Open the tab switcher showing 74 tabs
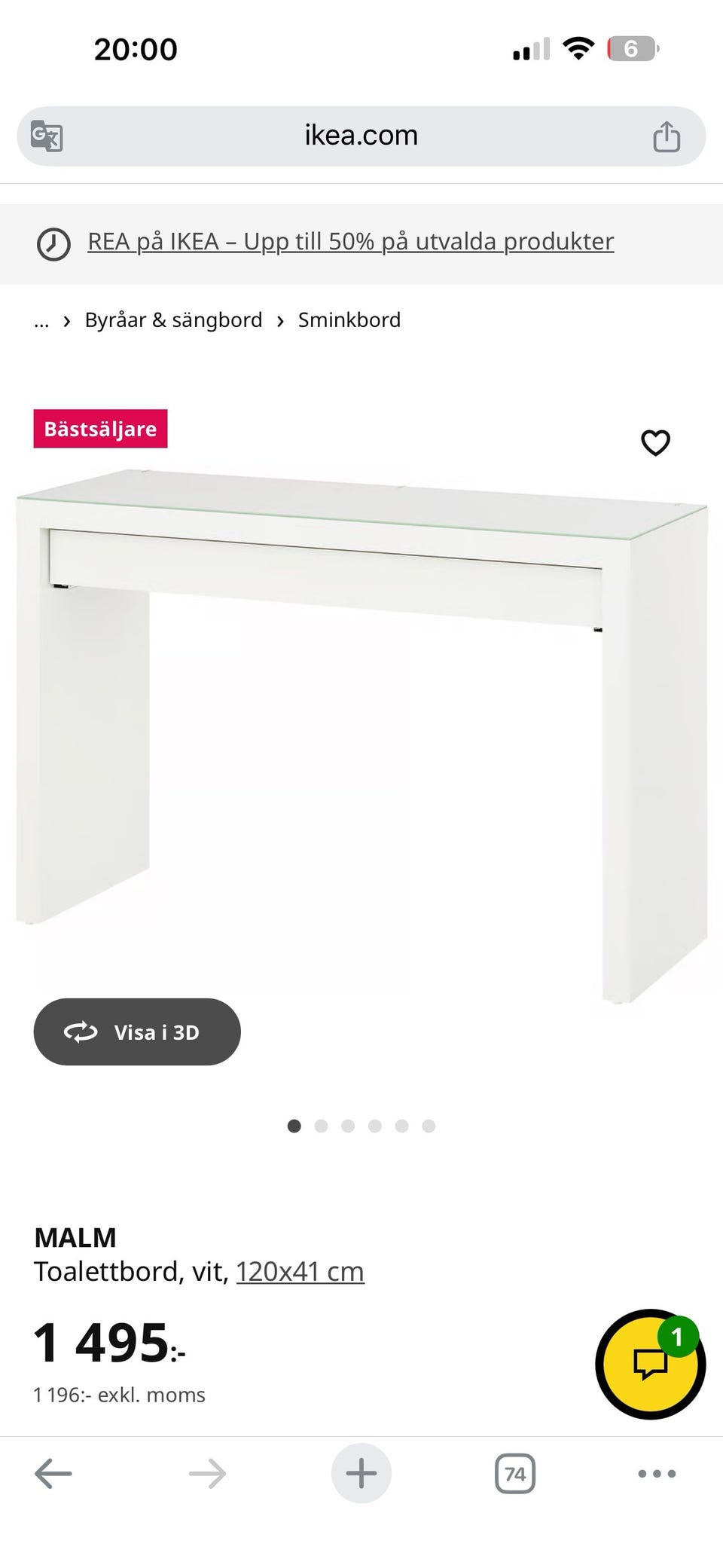 pyautogui.click(x=516, y=1473)
